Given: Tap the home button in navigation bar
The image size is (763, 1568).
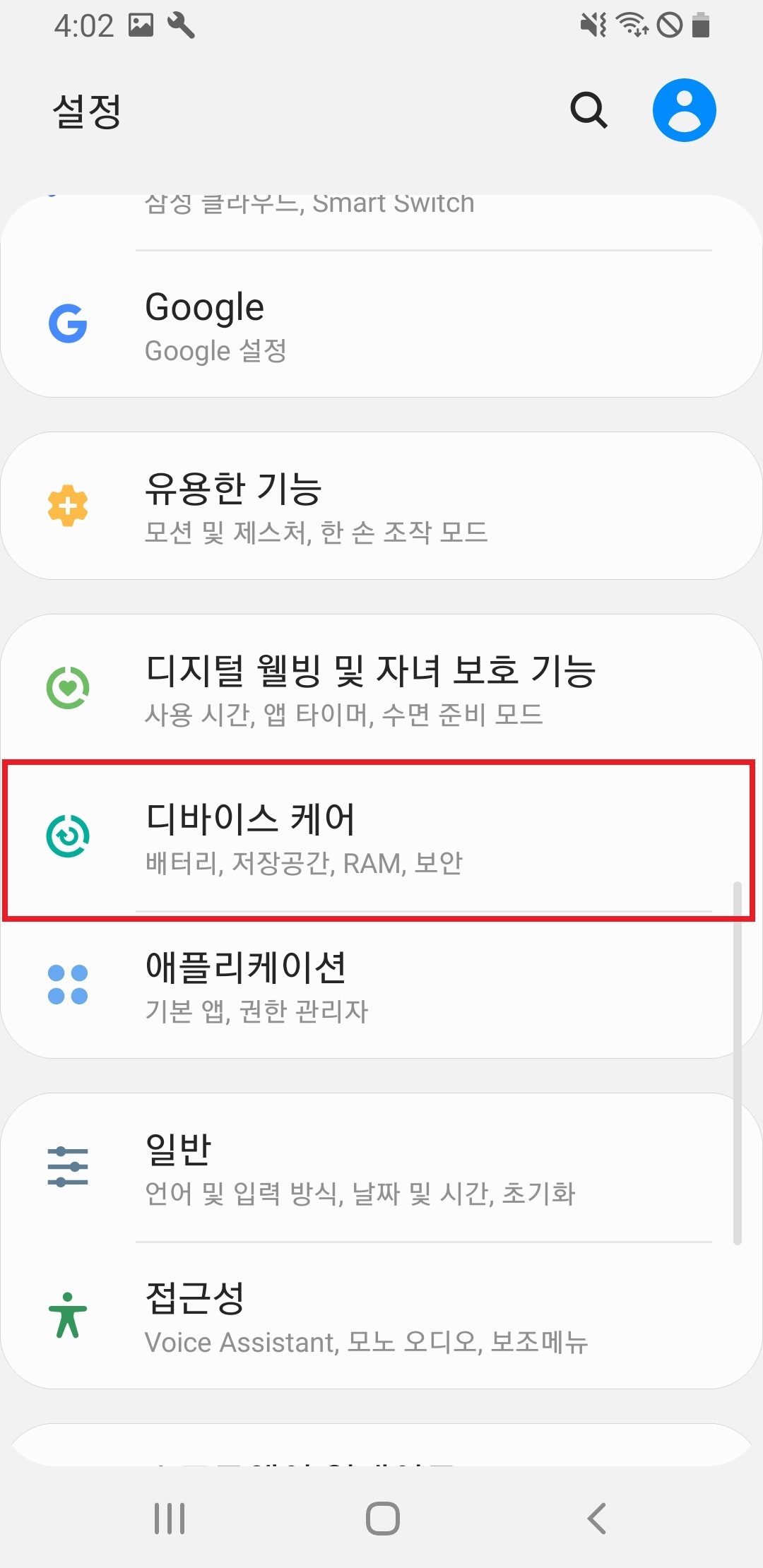Looking at the screenshot, I should click(x=382, y=1518).
